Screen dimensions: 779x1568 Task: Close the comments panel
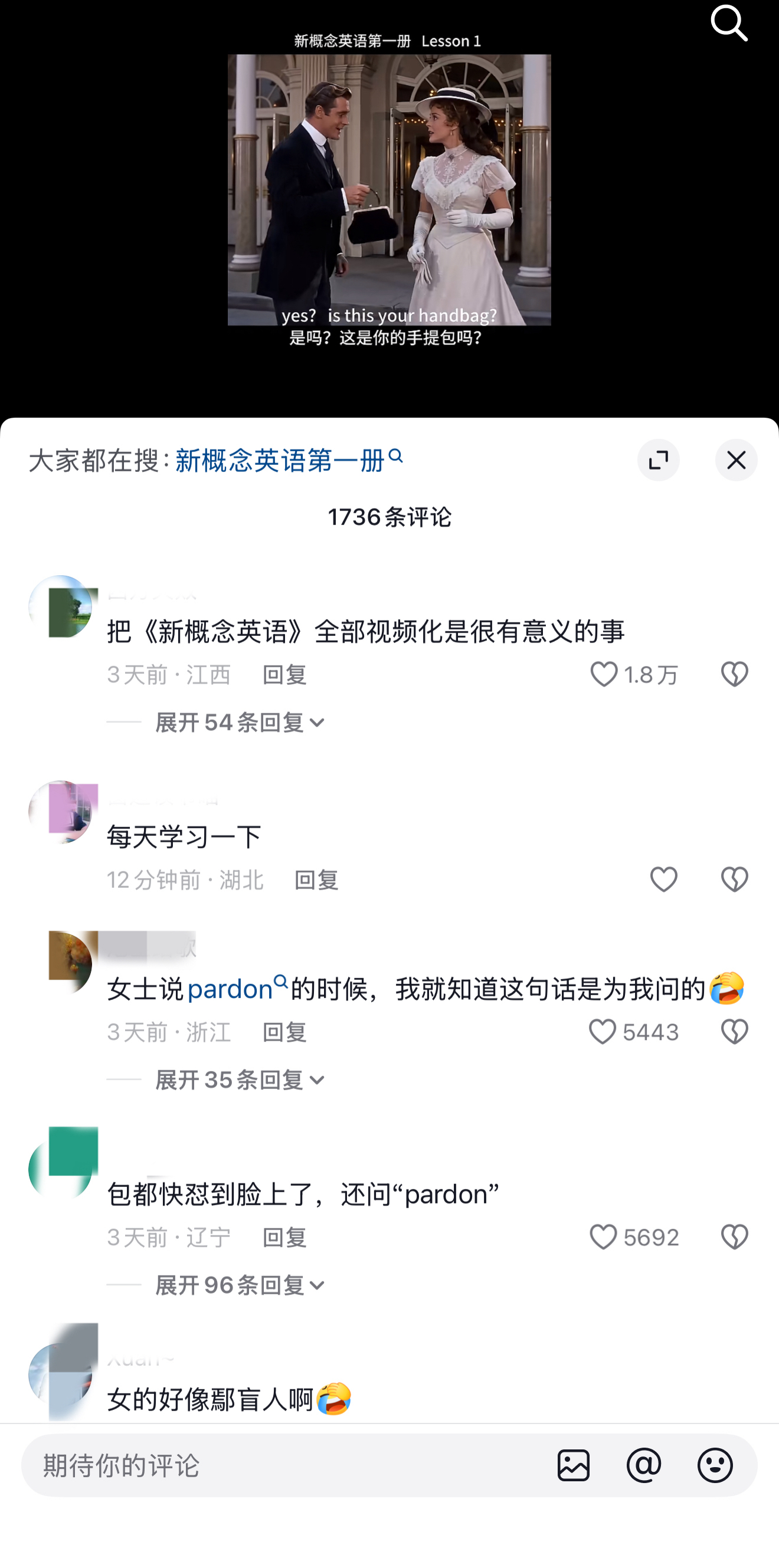point(736,460)
